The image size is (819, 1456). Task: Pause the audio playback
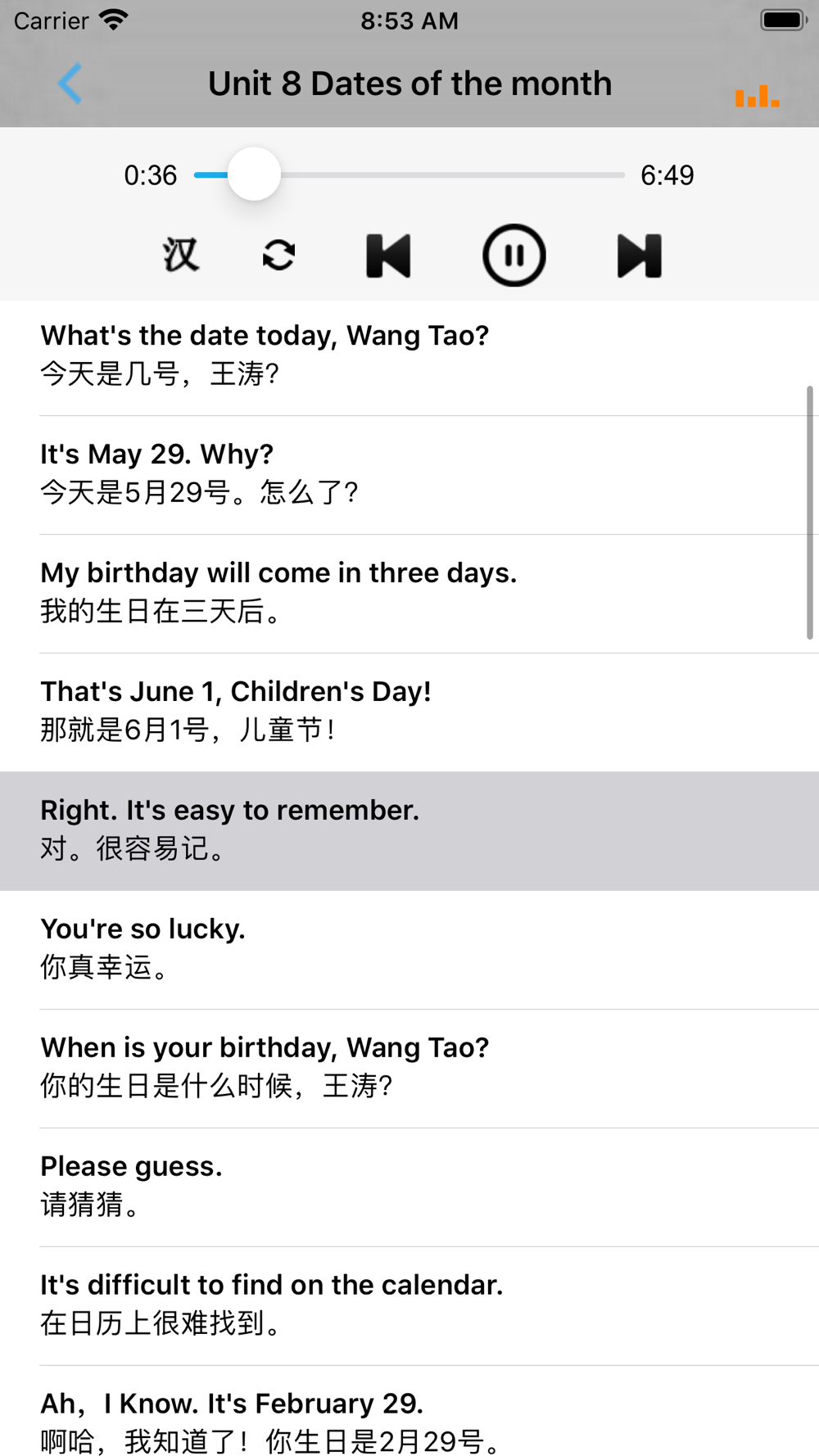tap(514, 255)
